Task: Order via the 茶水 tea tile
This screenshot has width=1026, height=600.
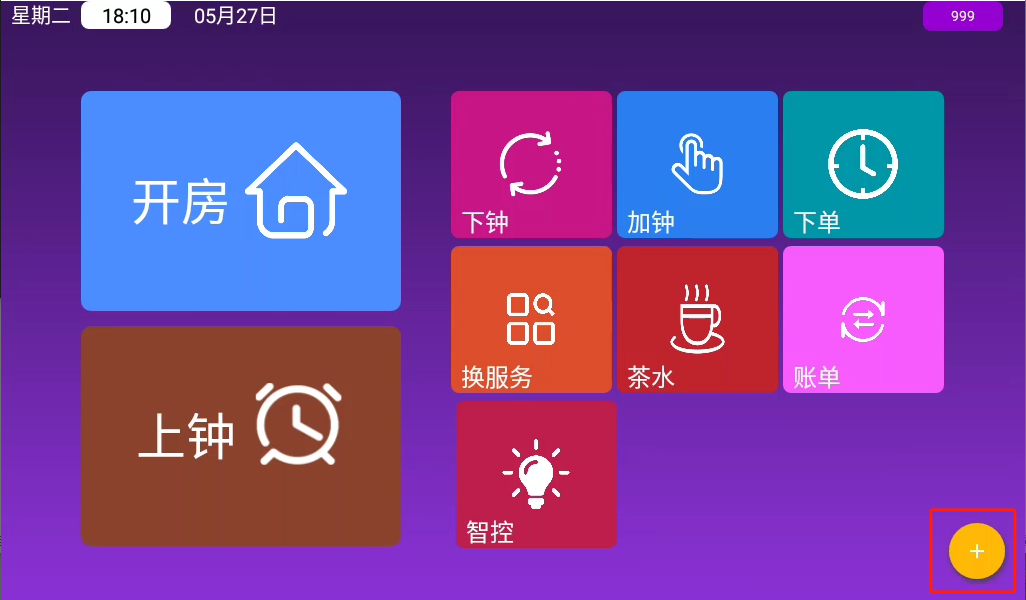Action: click(697, 319)
